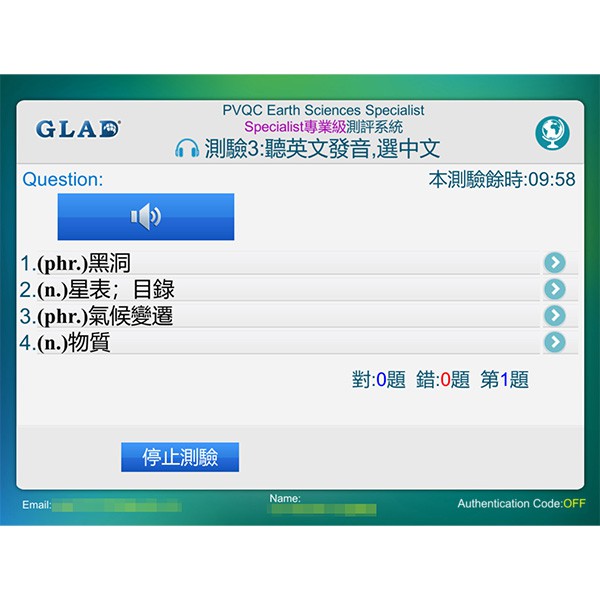Open the globe icon at top right
This screenshot has height=600, width=600.
click(551, 132)
